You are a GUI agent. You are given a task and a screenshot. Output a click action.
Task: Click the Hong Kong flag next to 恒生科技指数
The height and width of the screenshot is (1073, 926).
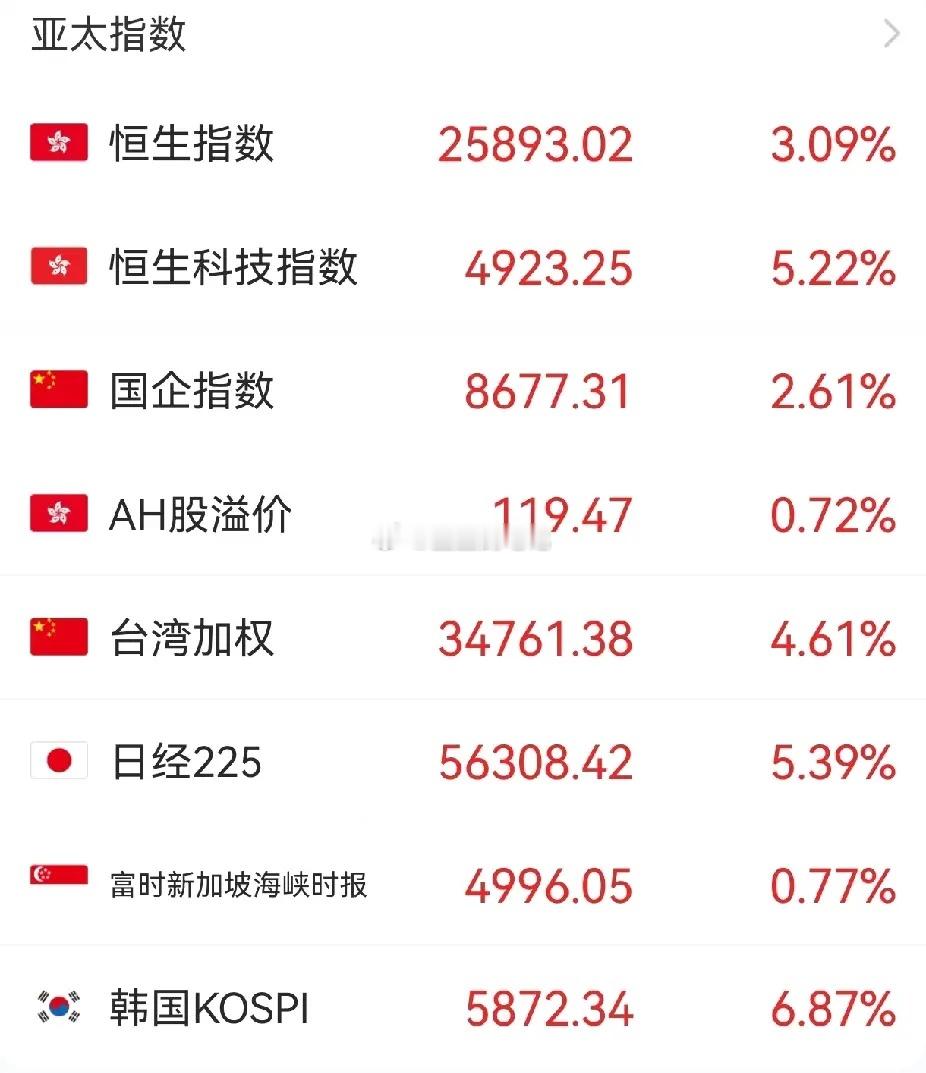click(x=58, y=267)
